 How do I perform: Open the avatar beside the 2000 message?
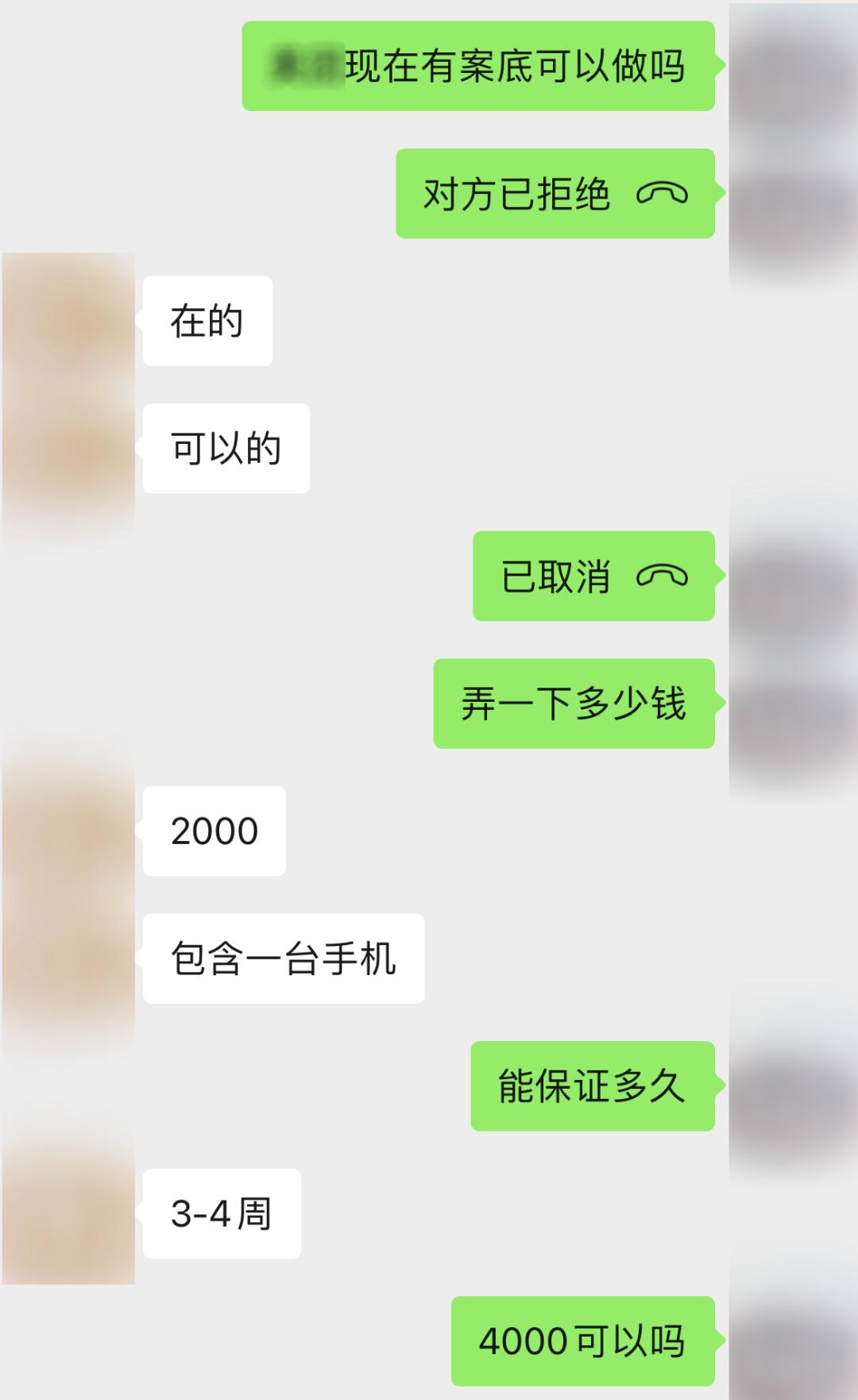click(x=68, y=831)
